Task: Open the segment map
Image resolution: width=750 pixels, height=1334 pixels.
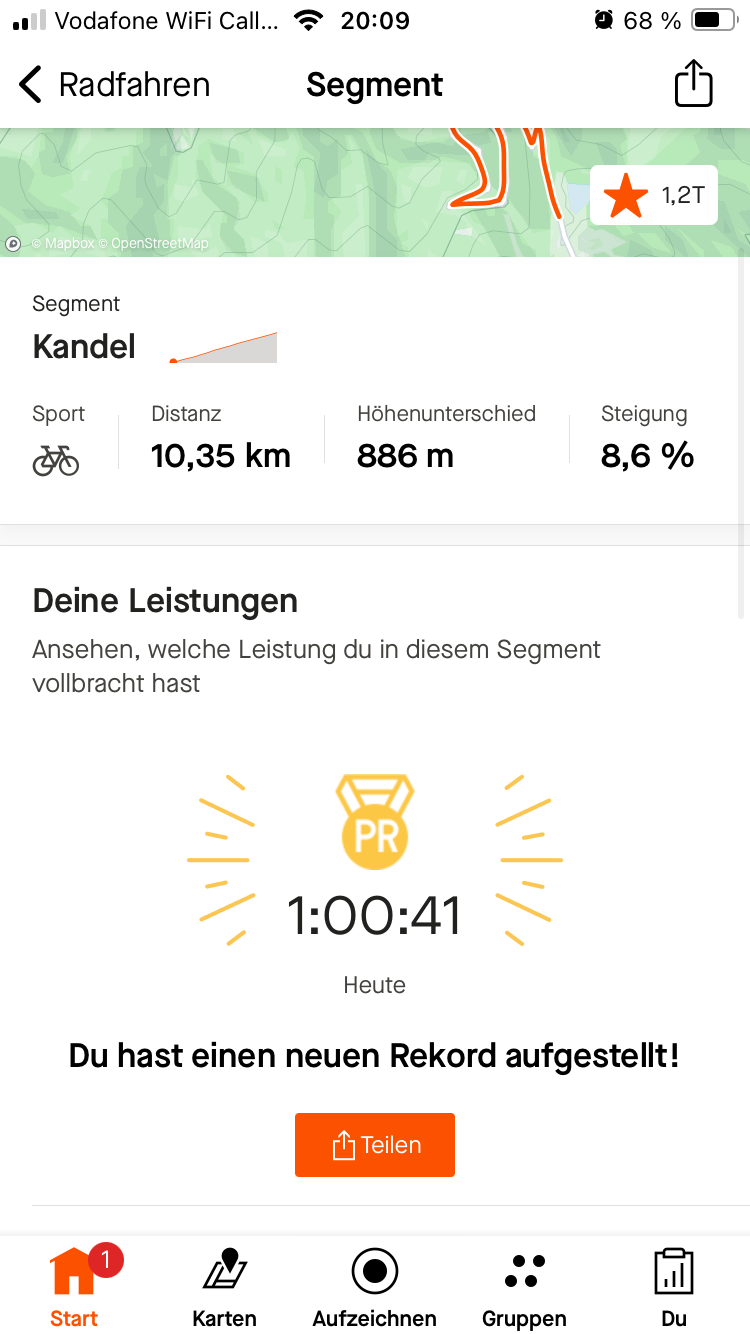Action: tap(300, 192)
